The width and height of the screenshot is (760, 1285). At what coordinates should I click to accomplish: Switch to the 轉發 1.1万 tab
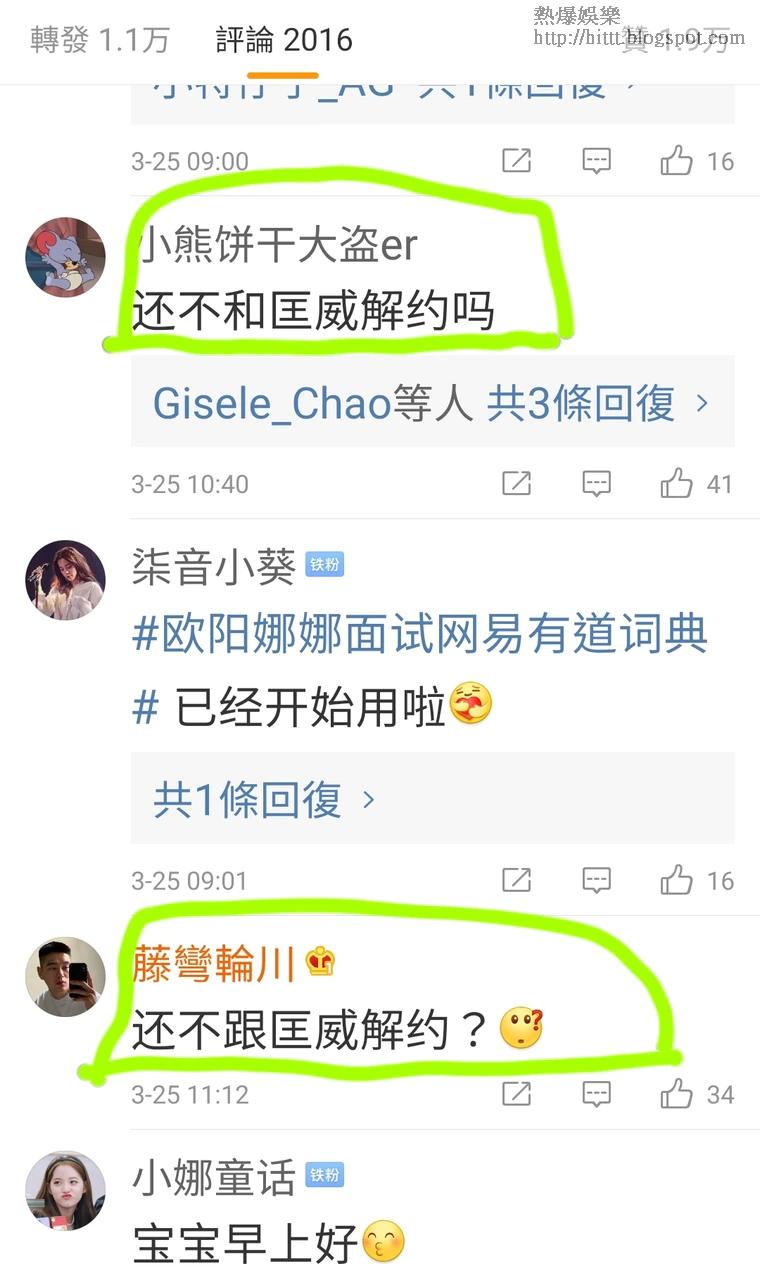99,40
